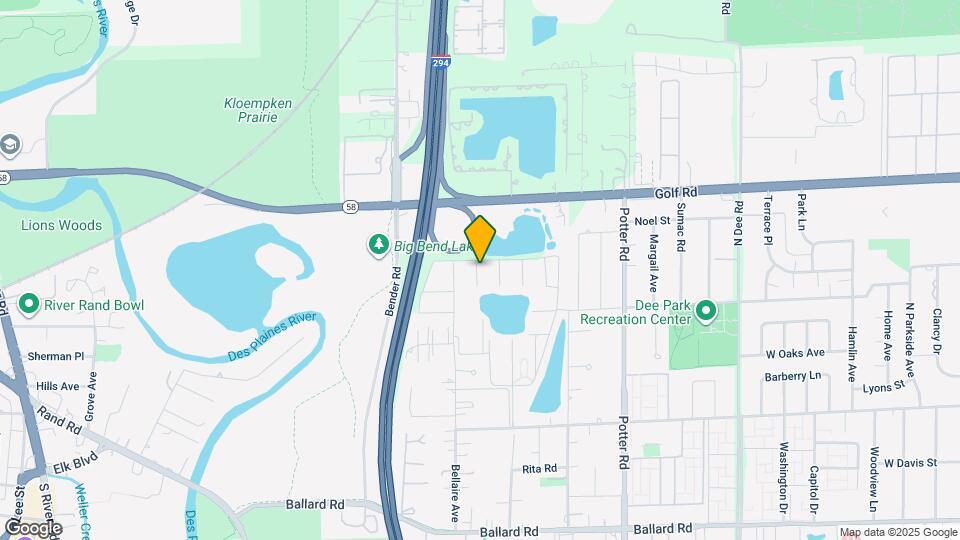The width and height of the screenshot is (960, 540).
Task: Tap the school pin near Lions Woods
Action: pyautogui.click(x=10, y=145)
